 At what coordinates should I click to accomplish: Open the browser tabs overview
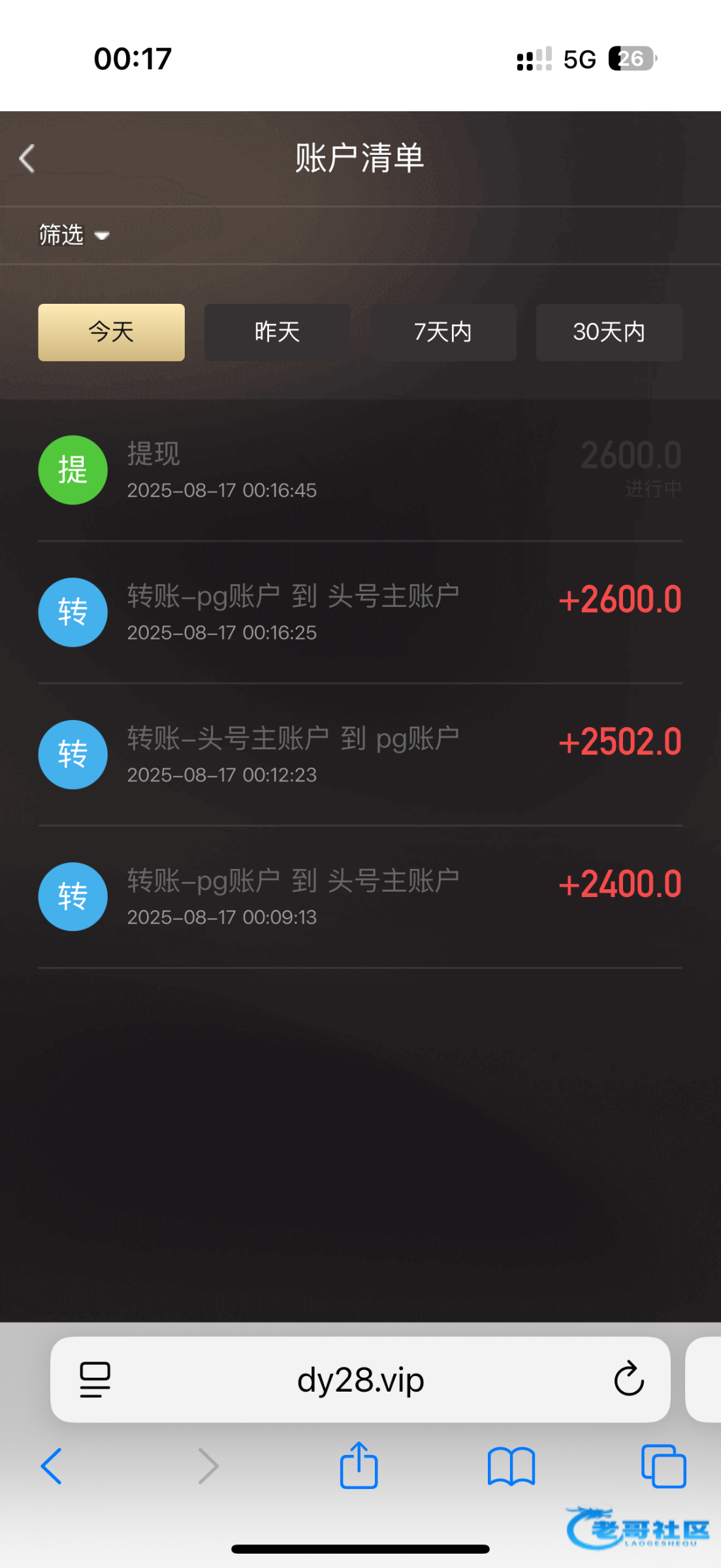click(664, 1466)
